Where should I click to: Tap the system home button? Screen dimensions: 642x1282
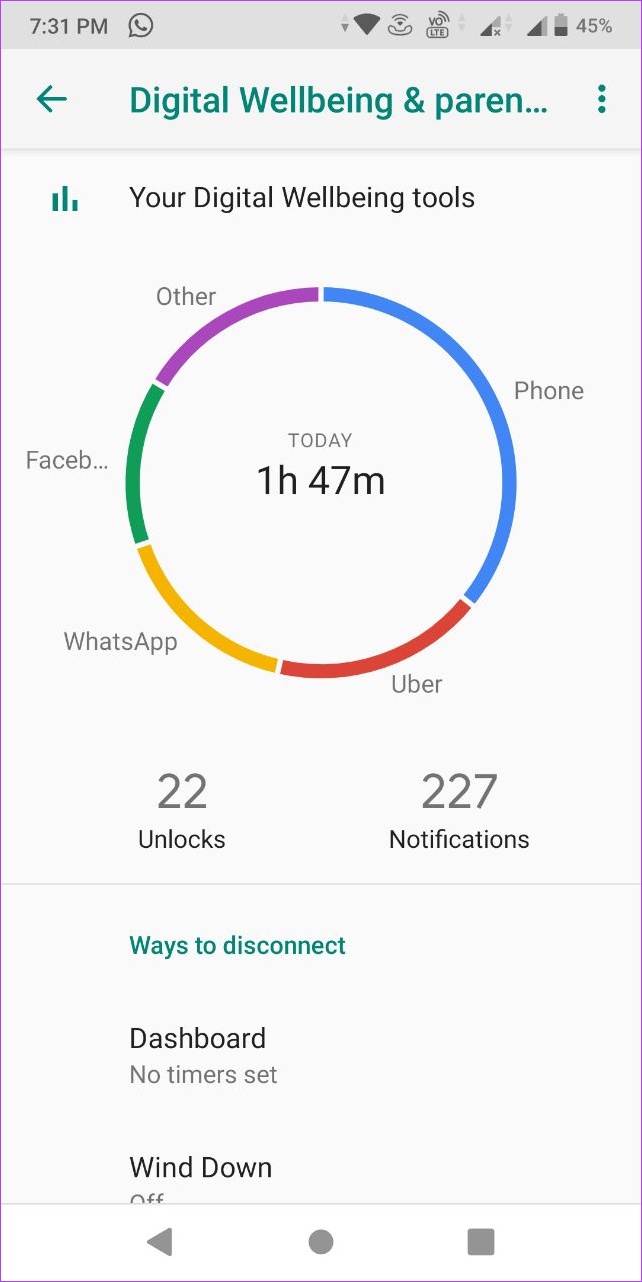pos(321,1242)
